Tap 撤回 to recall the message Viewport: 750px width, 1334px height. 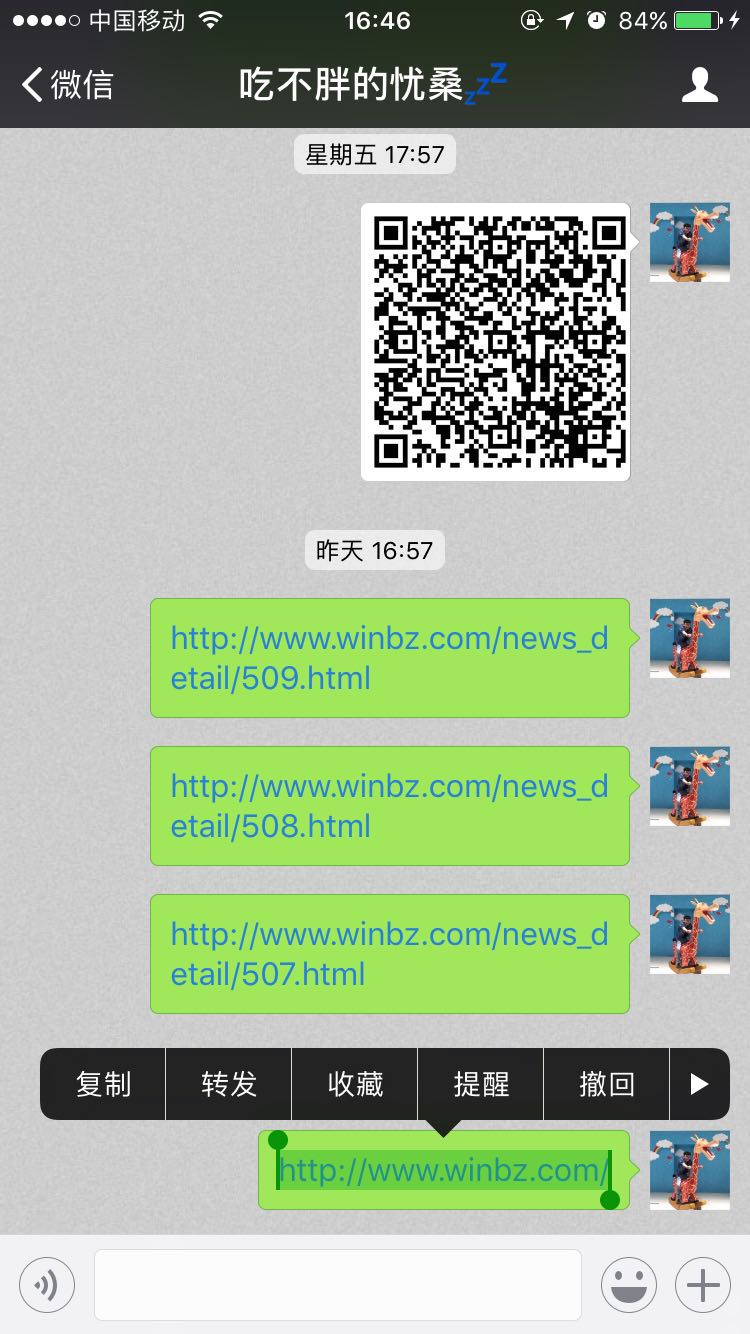click(x=607, y=1084)
